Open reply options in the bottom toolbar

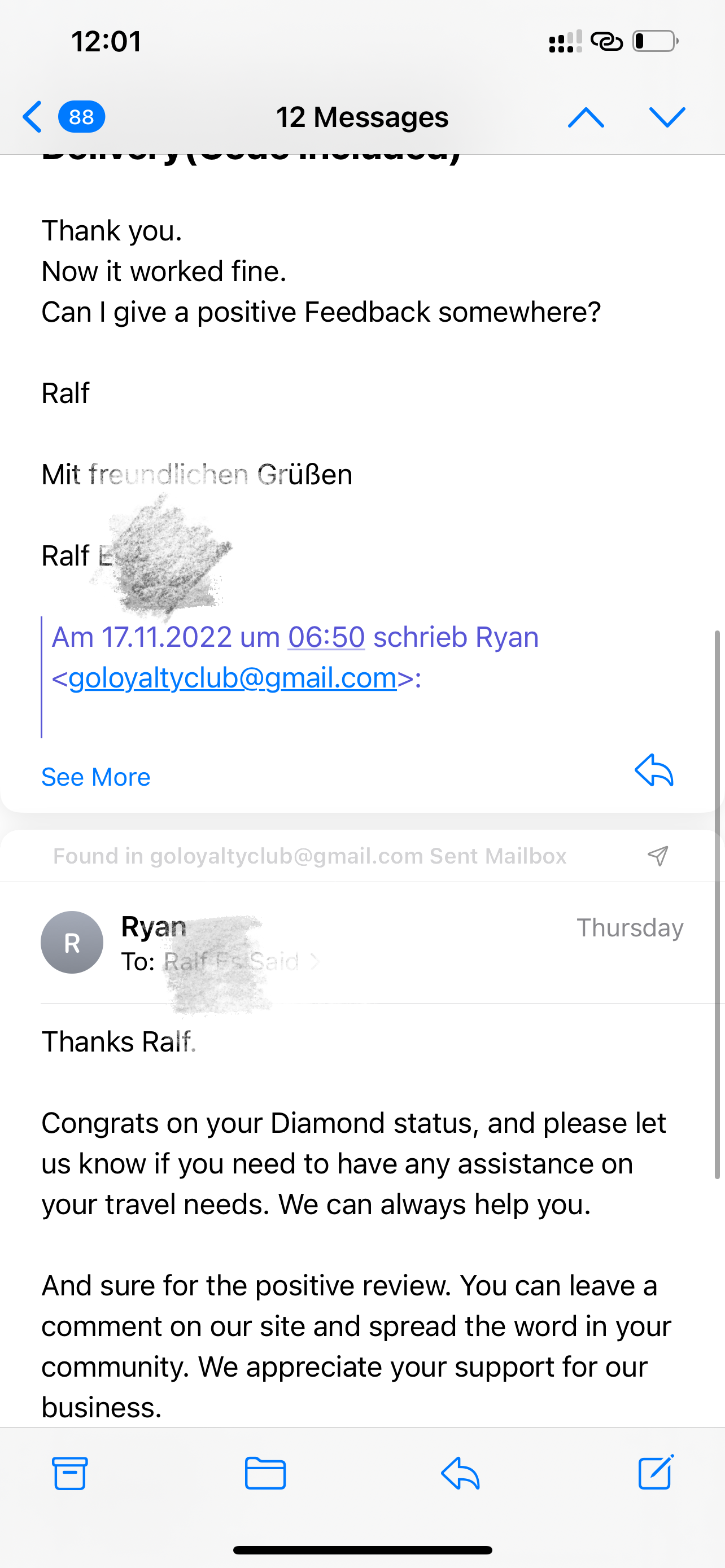tap(460, 1473)
